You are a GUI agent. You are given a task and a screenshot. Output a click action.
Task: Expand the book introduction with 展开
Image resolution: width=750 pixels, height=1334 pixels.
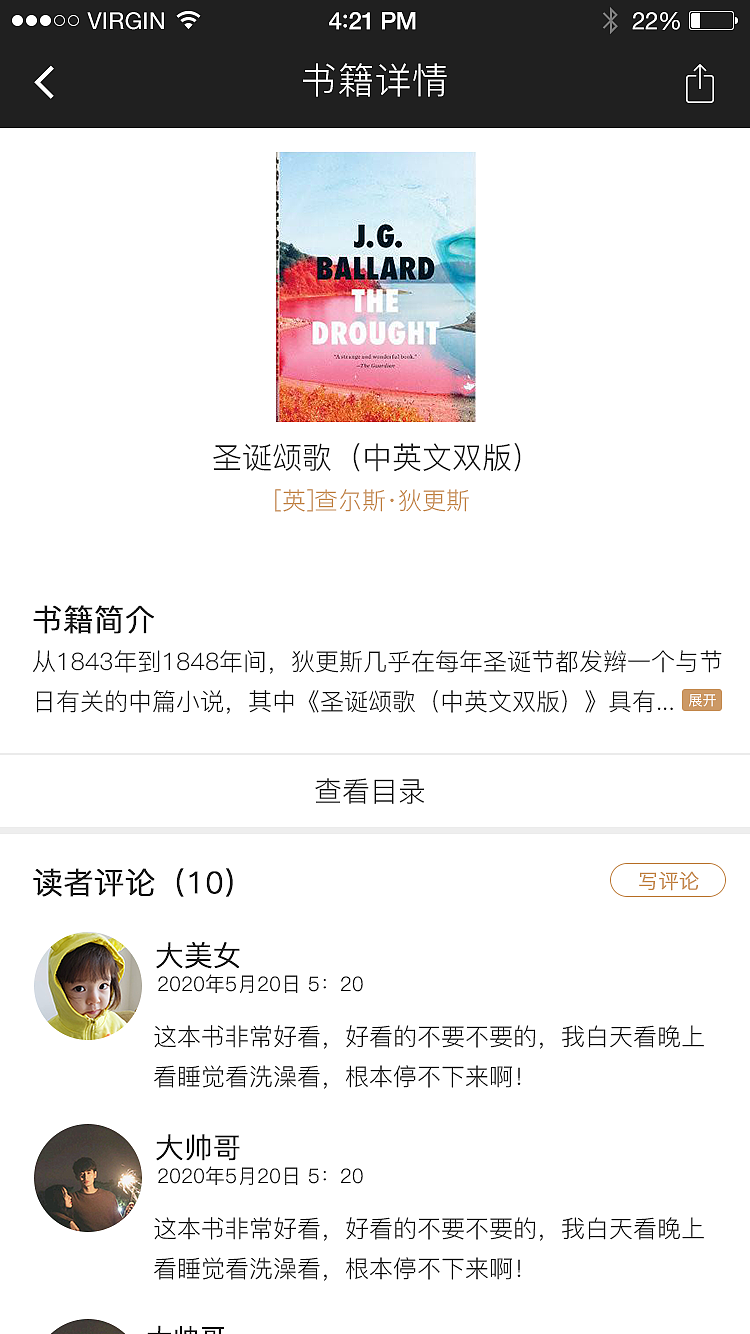pos(701,700)
